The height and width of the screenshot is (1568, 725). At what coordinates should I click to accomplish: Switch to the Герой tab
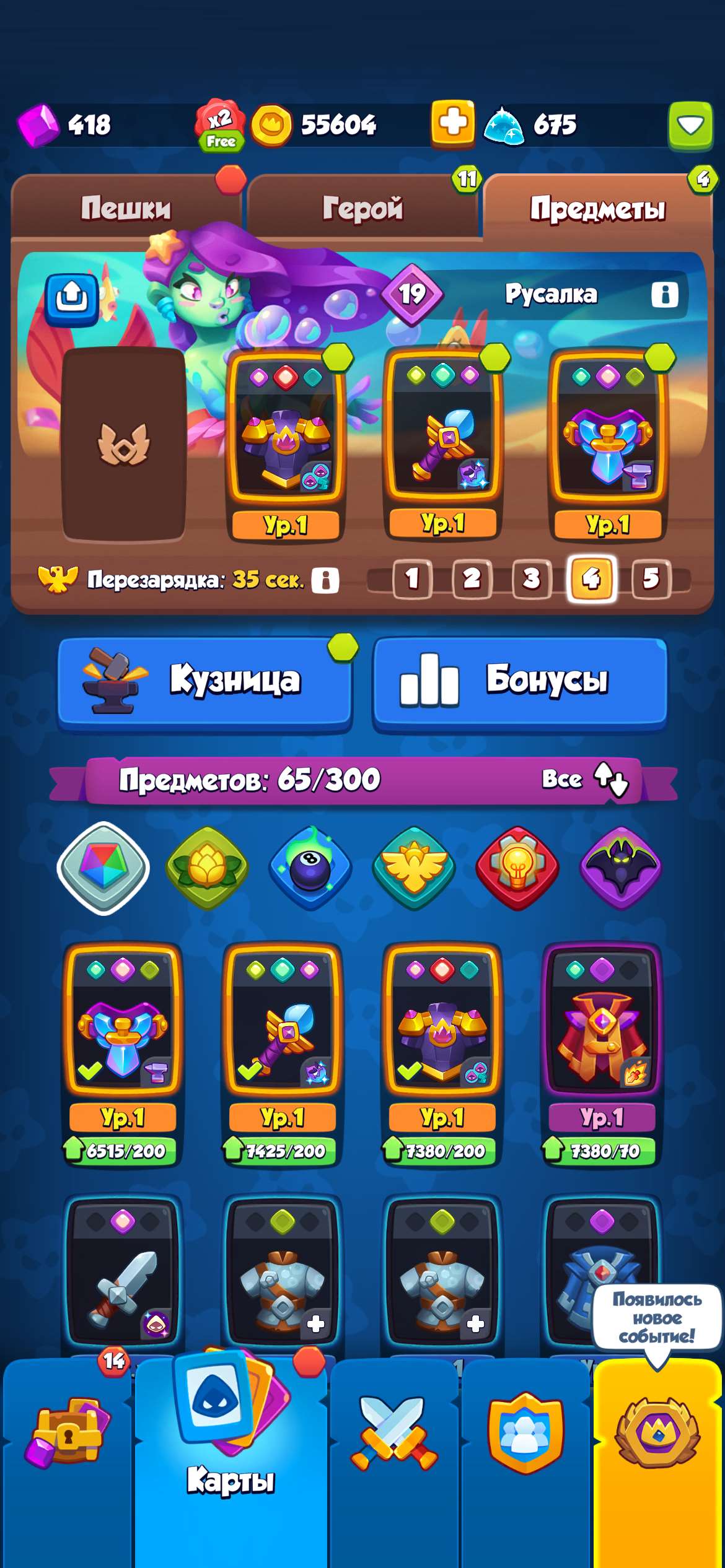(362, 209)
